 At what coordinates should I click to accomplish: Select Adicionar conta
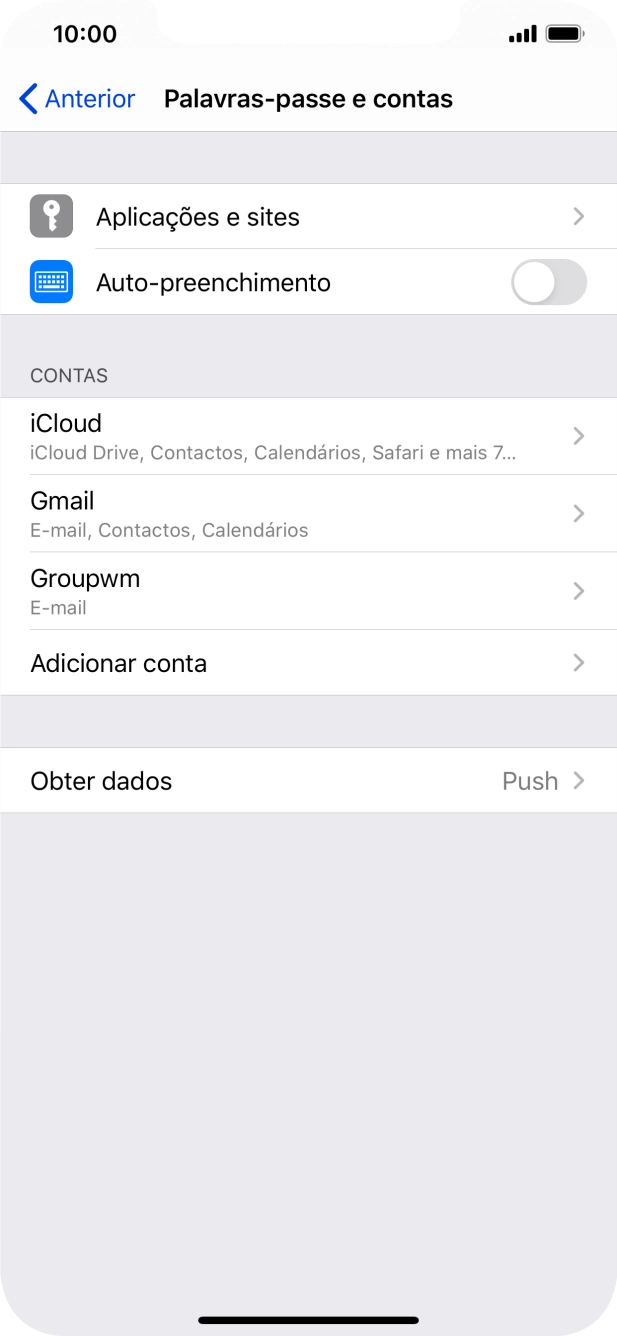(x=308, y=663)
